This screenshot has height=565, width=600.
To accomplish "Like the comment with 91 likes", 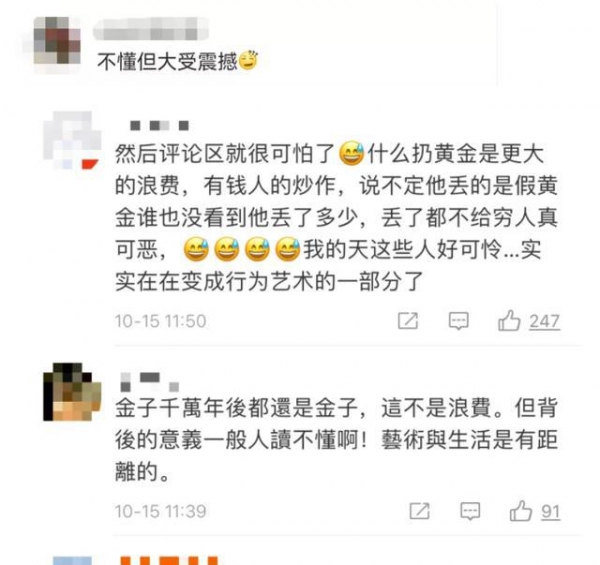I will 521,512.
